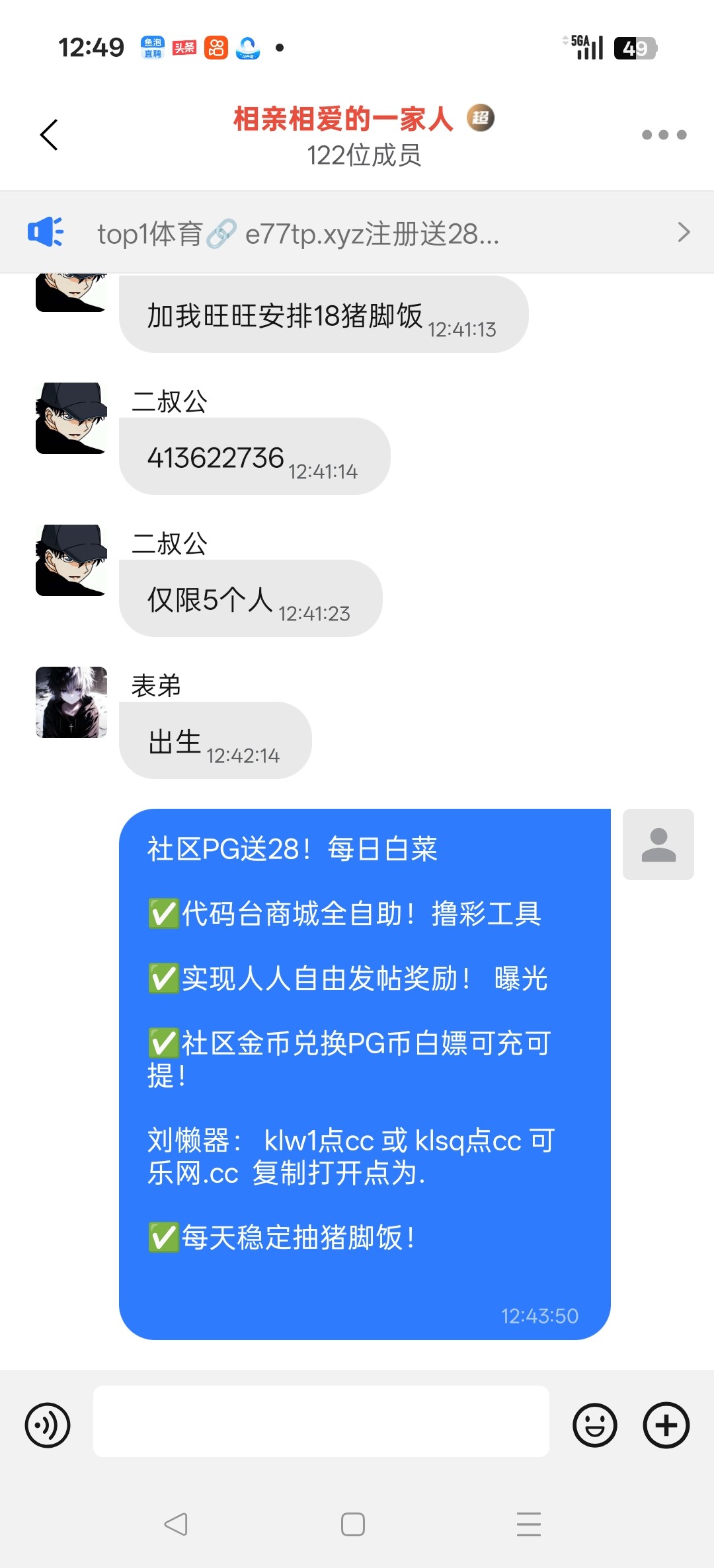Open recent apps from the navigation bar
Screen dimensions: 714x1568
click(x=529, y=1525)
